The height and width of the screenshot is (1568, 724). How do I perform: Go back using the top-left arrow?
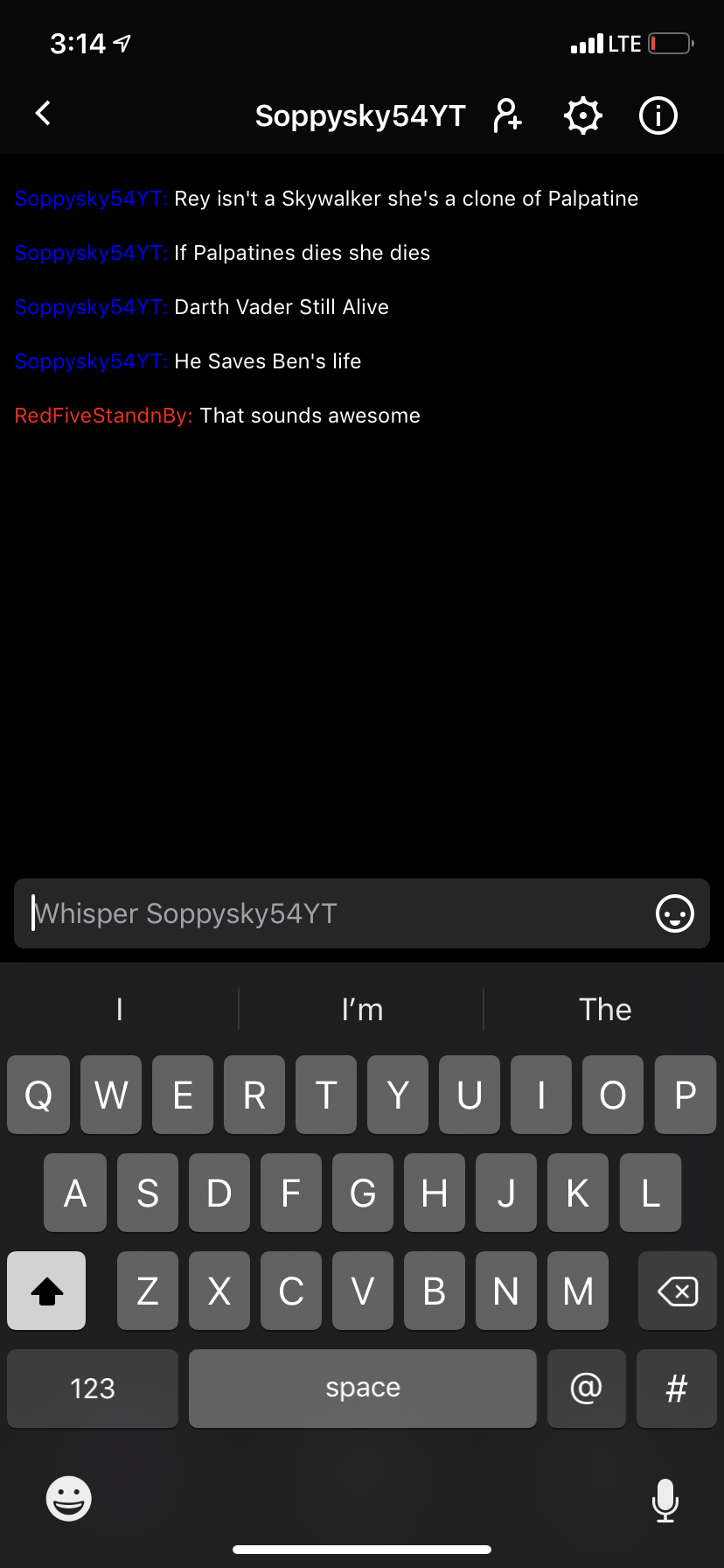[x=43, y=114]
